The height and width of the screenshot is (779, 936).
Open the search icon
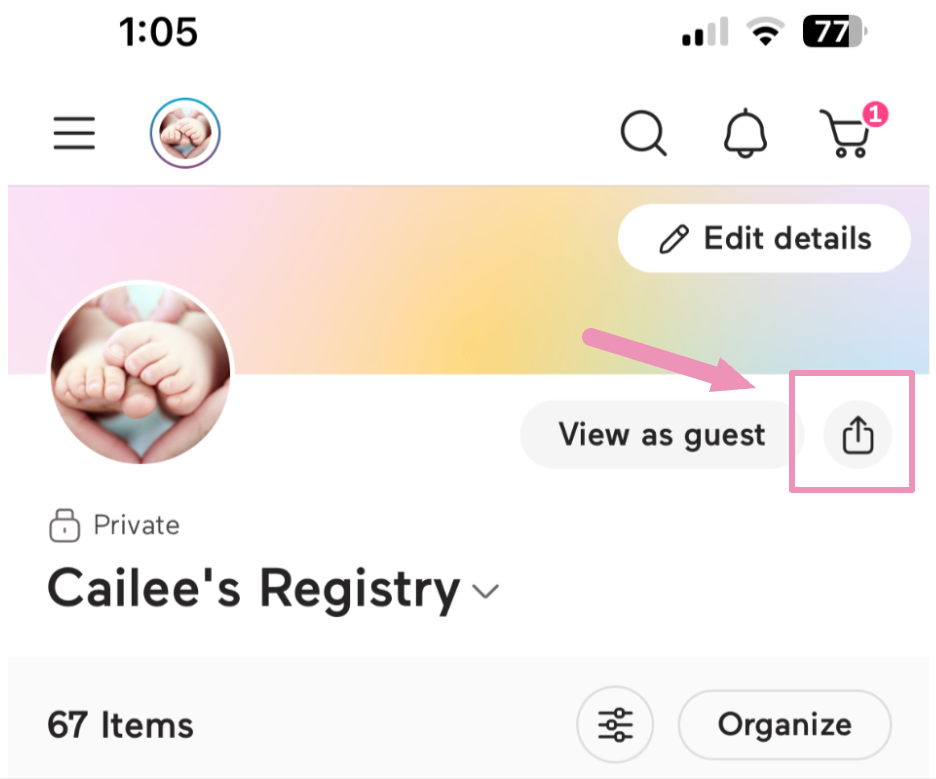click(643, 133)
